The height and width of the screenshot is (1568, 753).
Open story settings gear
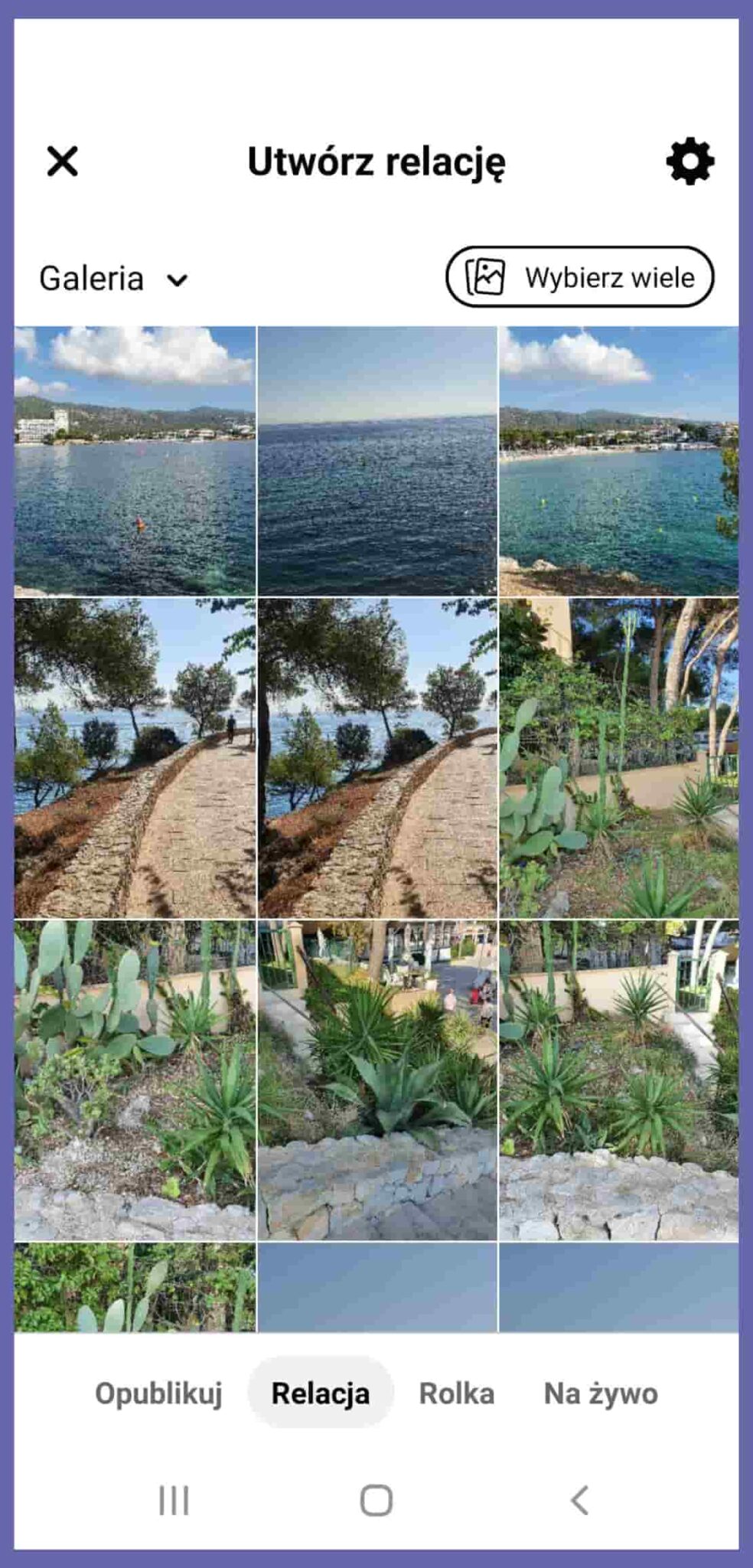(x=689, y=162)
